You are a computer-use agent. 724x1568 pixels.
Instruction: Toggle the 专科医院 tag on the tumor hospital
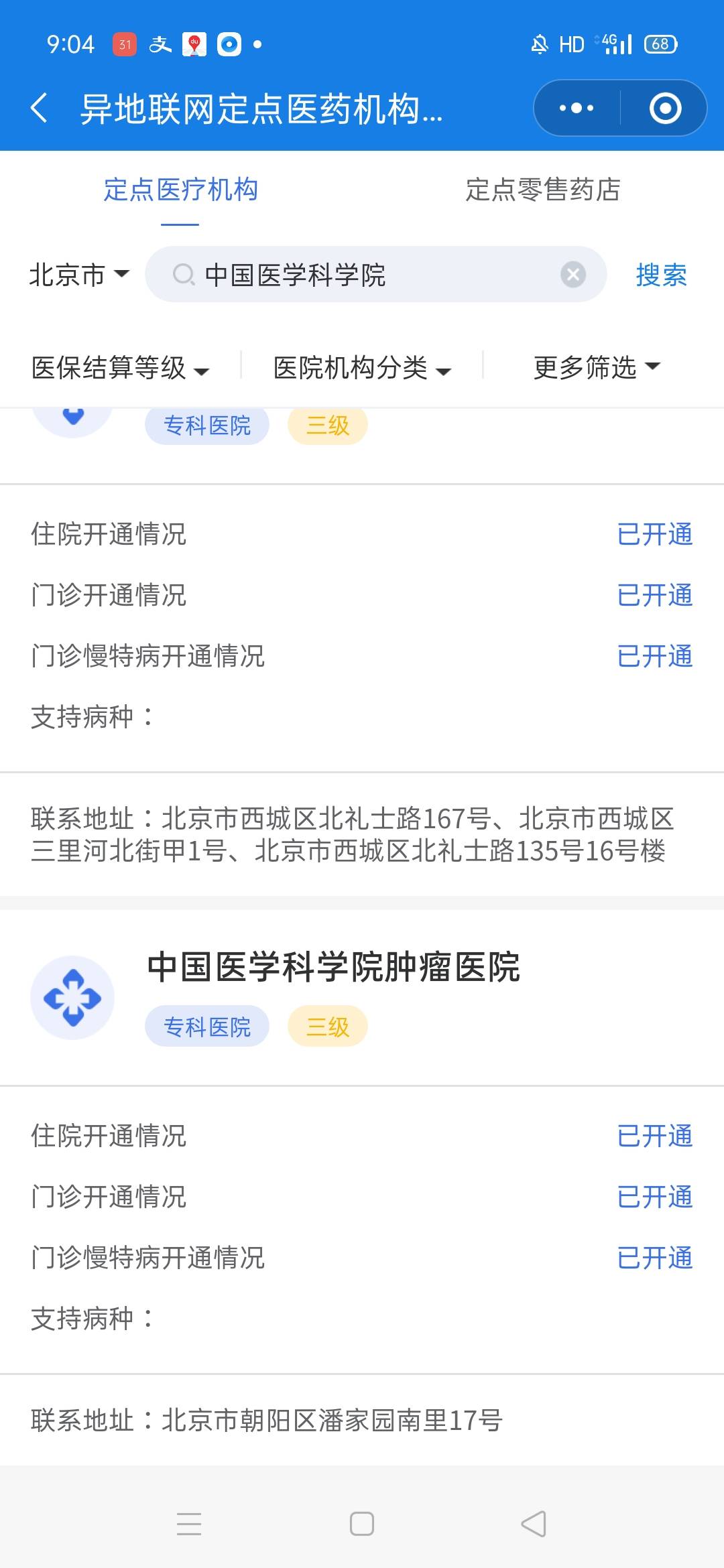(206, 1026)
